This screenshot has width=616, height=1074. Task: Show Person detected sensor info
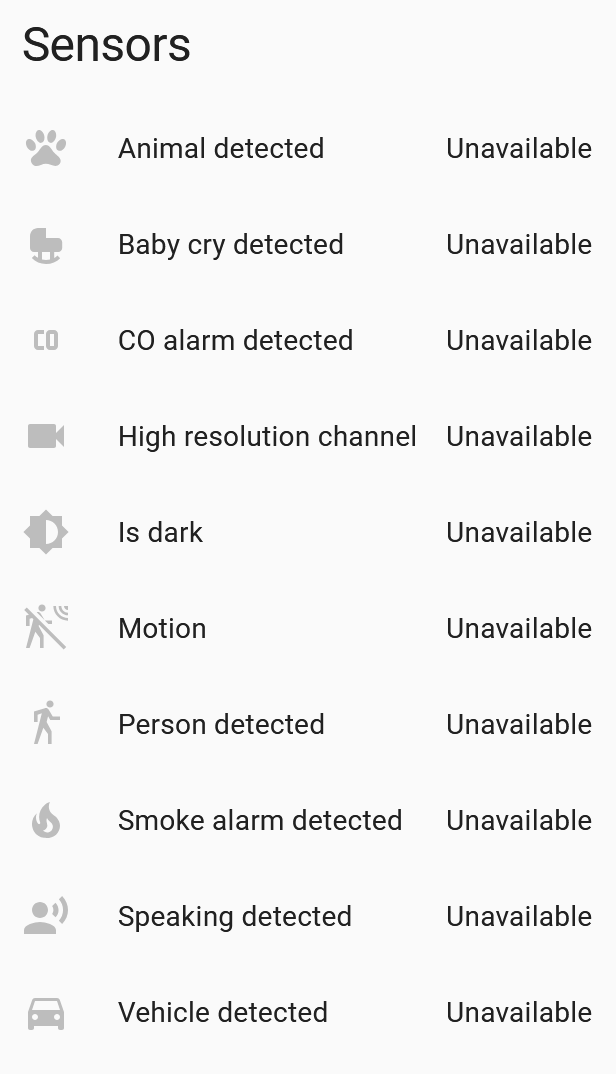(x=221, y=725)
